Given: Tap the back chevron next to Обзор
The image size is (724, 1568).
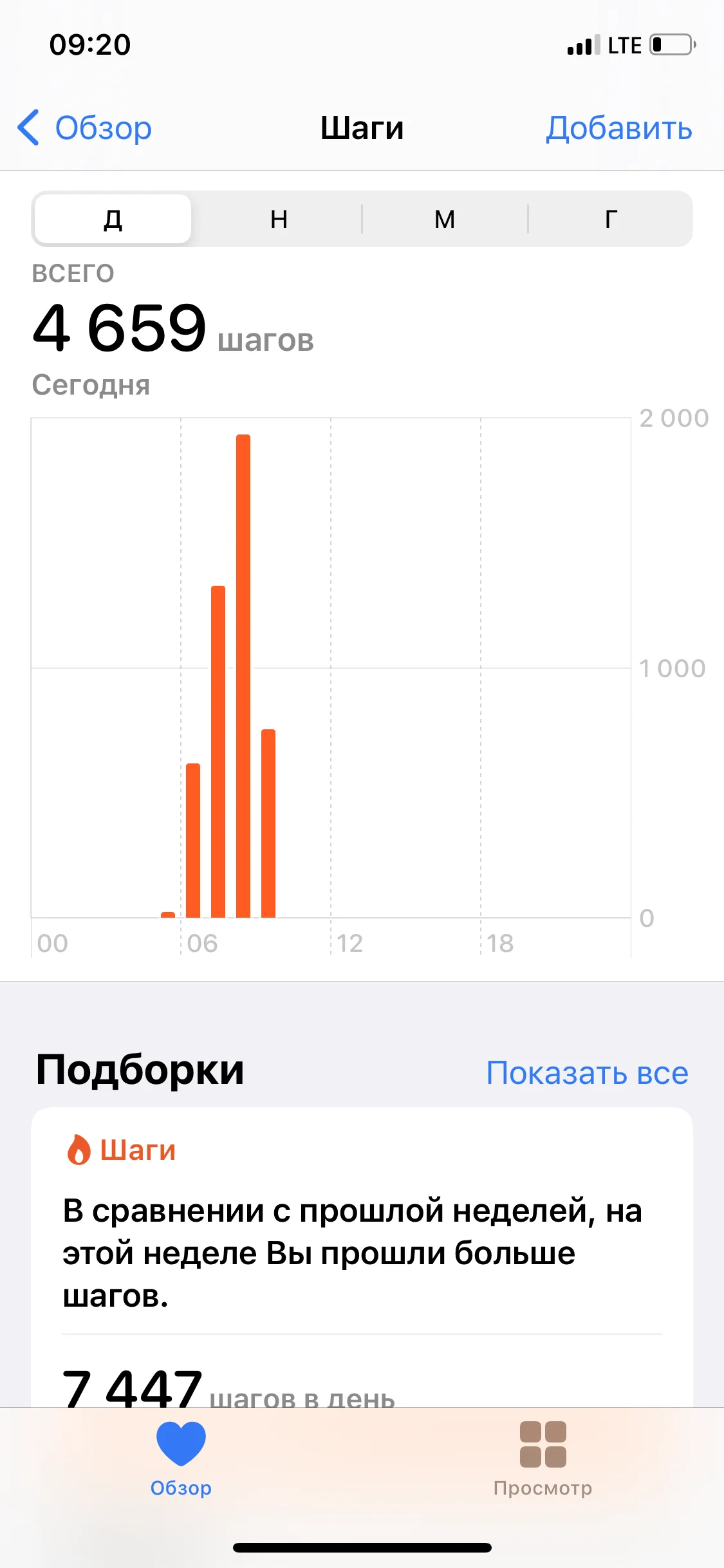Looking at the screenshot, I should point(28,128).
